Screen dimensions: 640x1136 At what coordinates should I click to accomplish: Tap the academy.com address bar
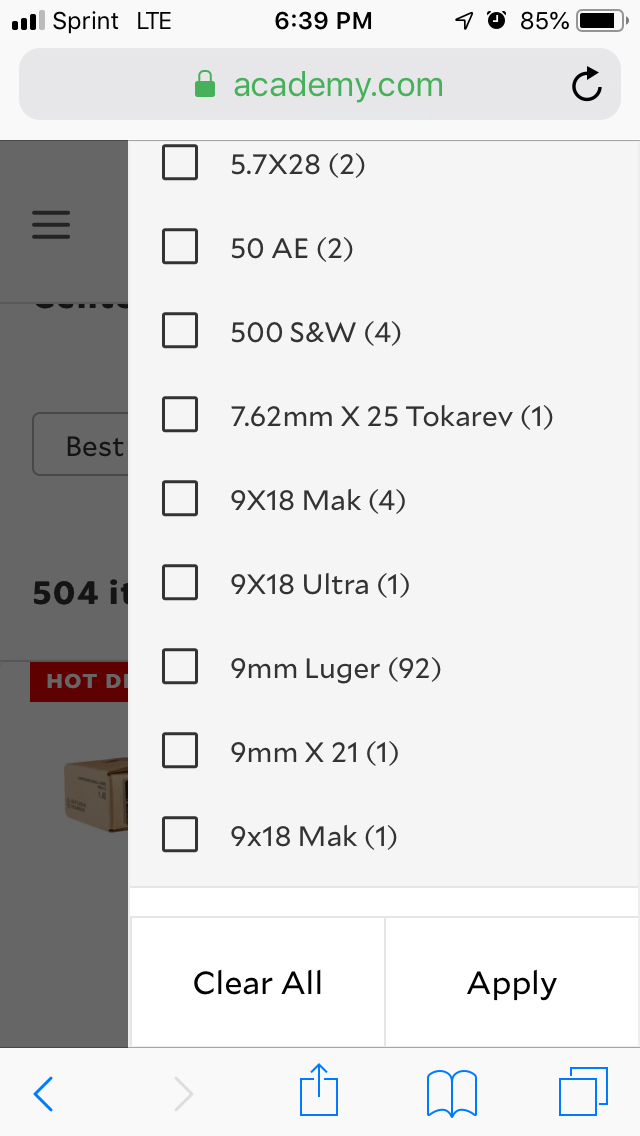click(318, 86)
